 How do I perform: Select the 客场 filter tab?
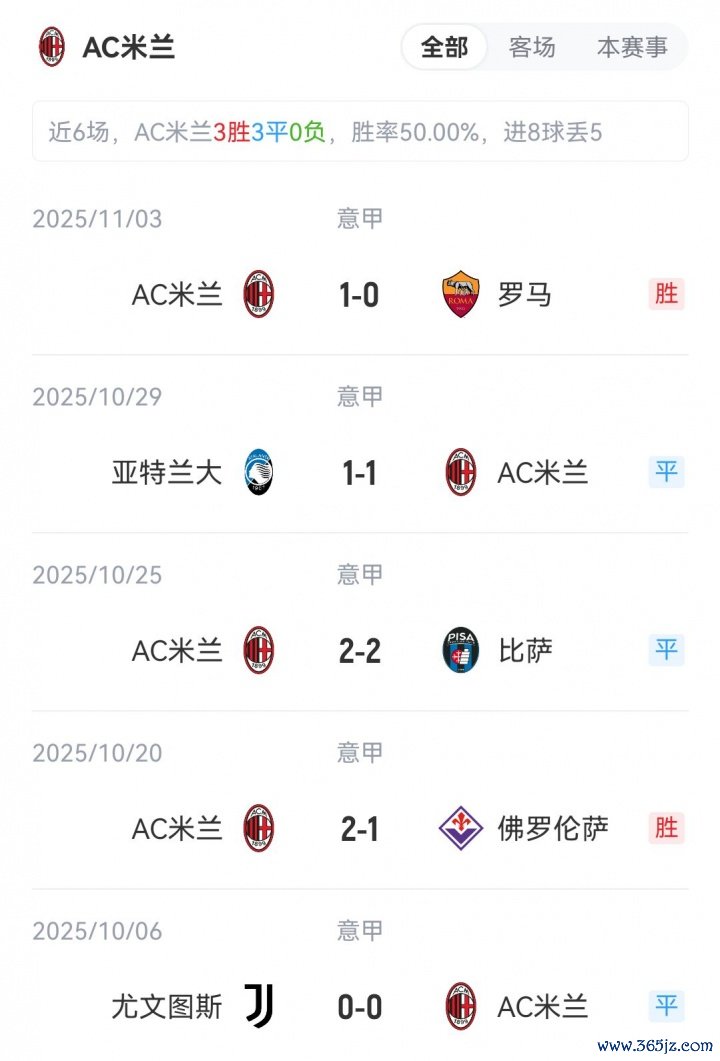point(532,48)
